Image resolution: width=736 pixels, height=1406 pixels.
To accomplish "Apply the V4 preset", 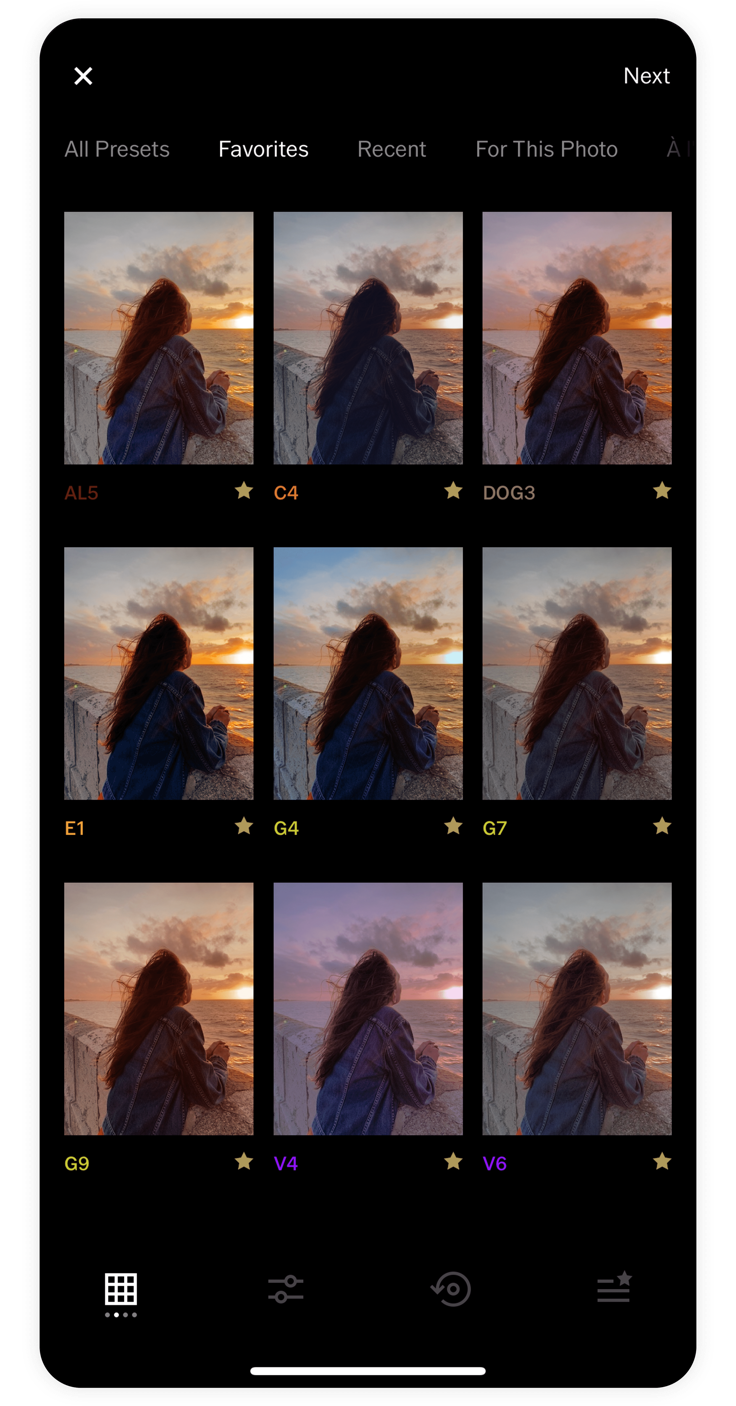I will [367, 1008].
